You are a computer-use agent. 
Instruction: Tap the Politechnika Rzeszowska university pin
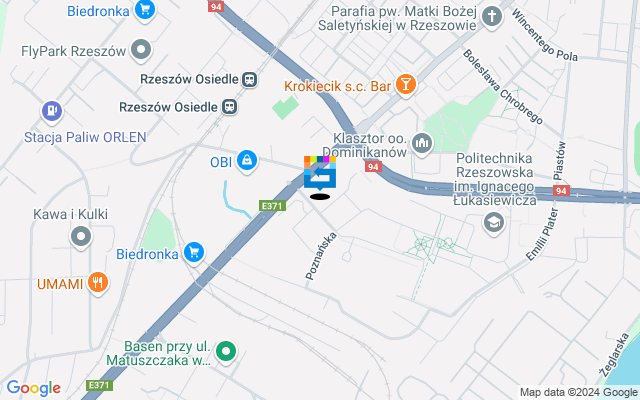[x=492, y=222]
